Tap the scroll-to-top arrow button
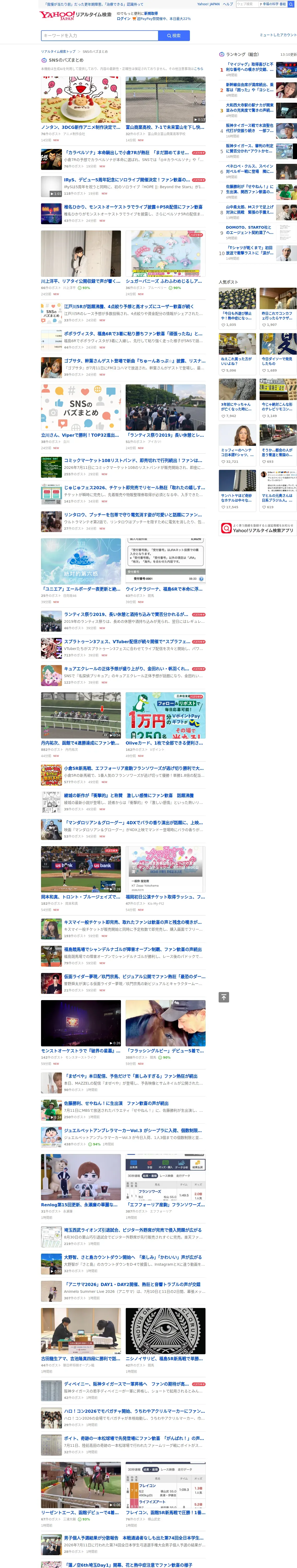This screenshot has height=1568, width=297. point(224,997)
